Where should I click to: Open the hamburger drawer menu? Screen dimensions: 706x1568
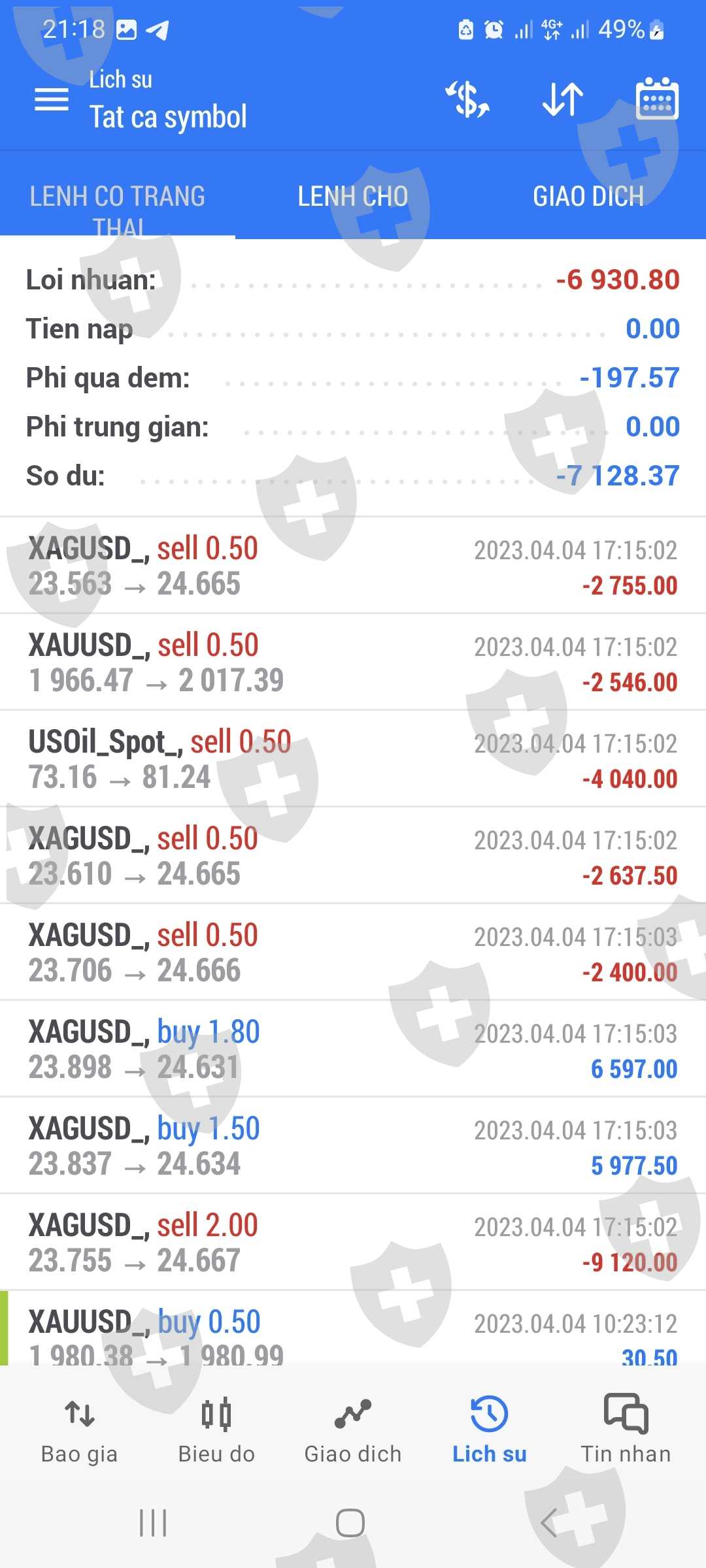point(51,99)
